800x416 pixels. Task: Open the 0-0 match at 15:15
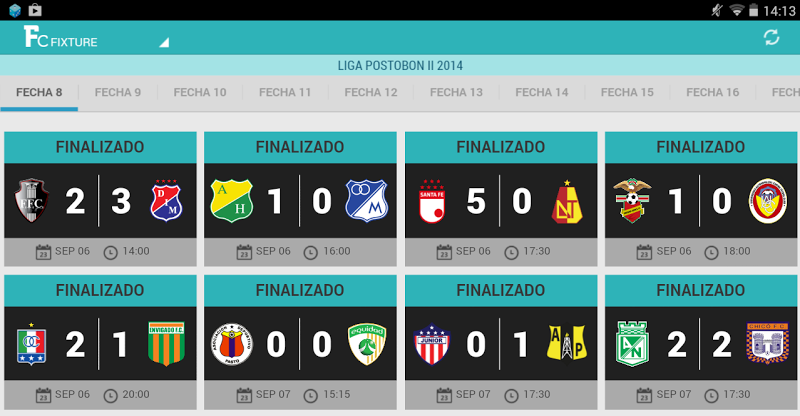pyautogui.click(x=299, y=343)
